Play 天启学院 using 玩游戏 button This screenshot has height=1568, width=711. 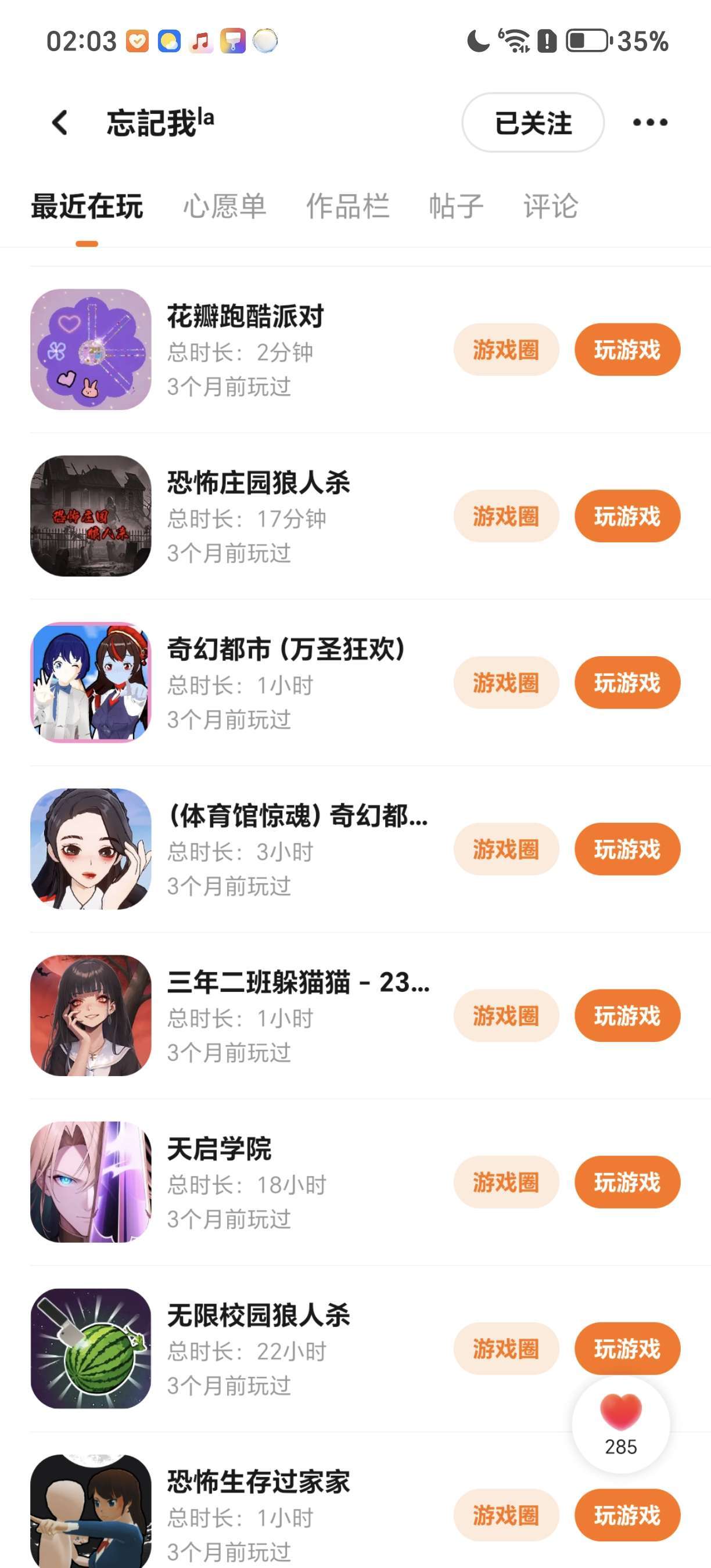(x=627, y=1182)
